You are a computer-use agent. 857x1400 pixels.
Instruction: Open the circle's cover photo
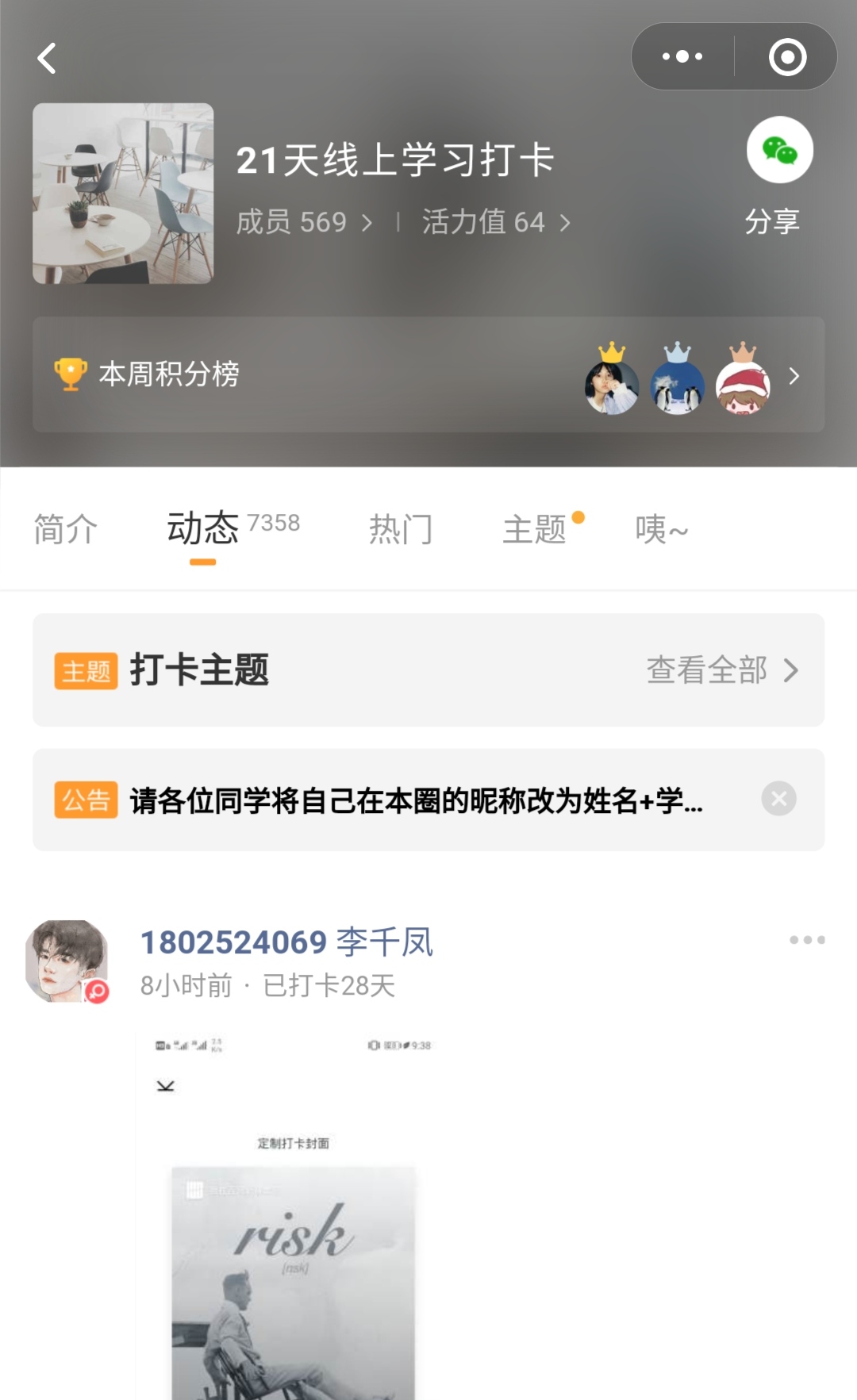click(123, 194)
